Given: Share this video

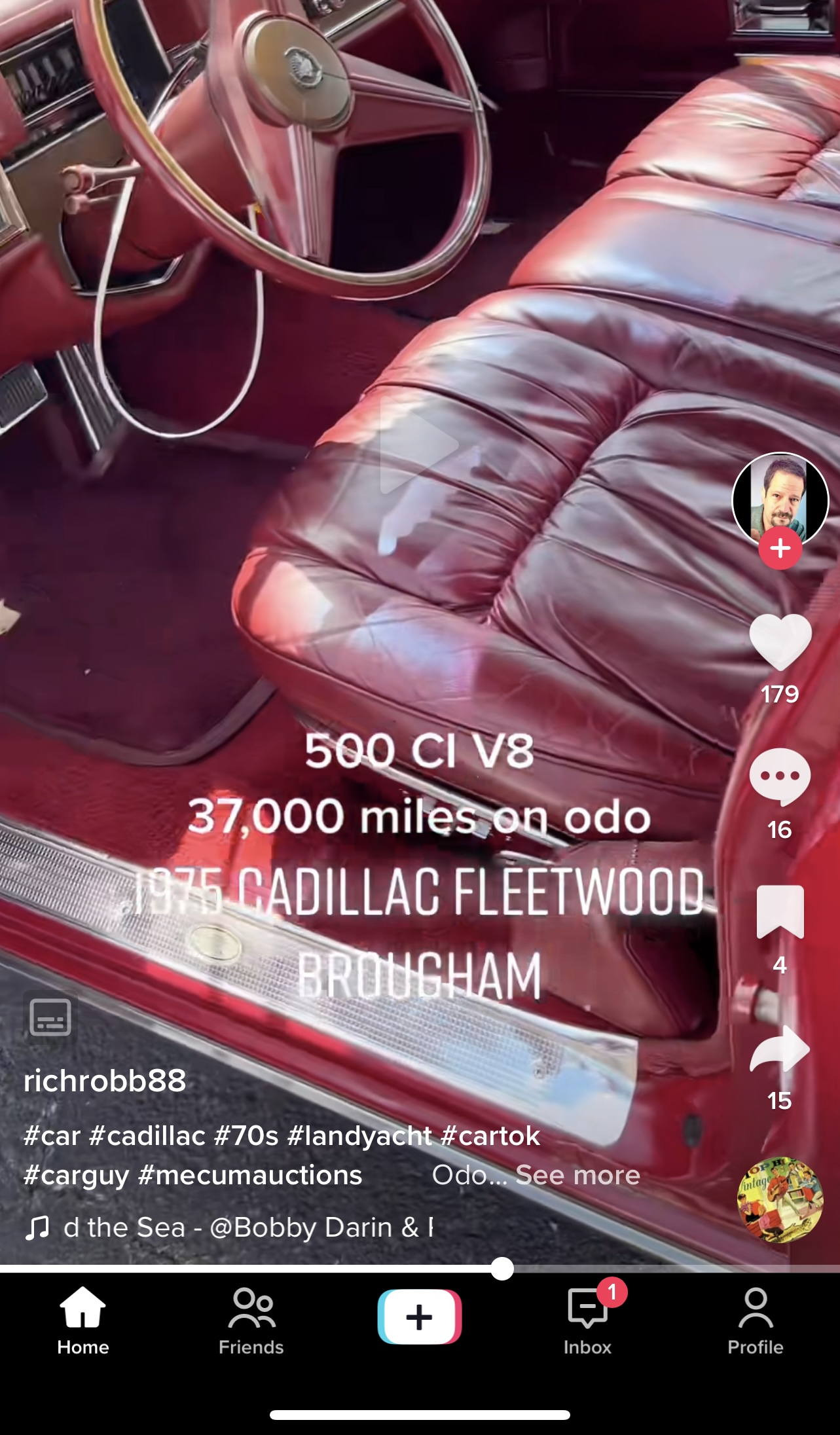Looking at the screenshot, I should [x=780, y=1048].
